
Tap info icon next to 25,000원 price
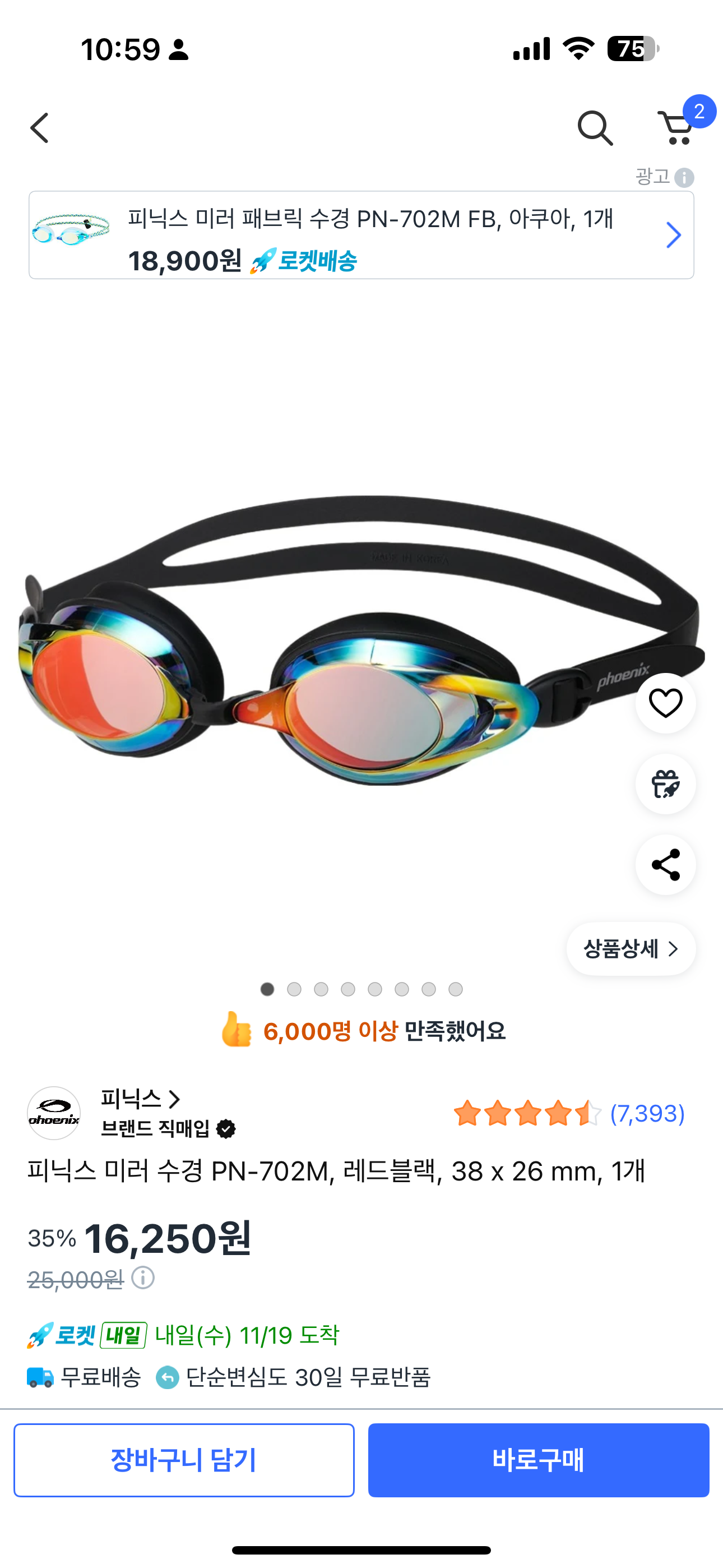(x=143, y=1278)
